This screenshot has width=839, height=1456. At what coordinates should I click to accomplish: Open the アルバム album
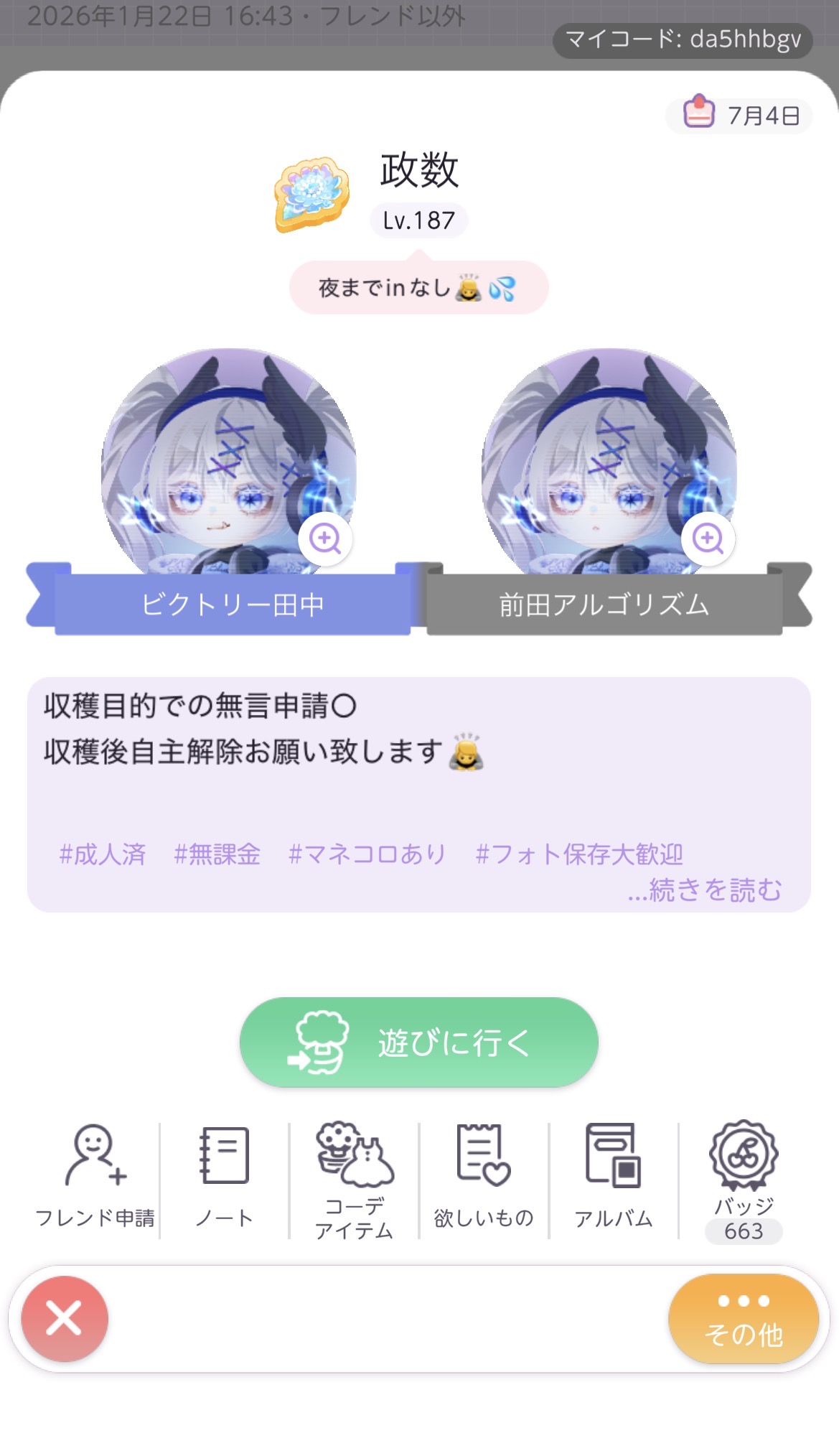click(x=614, y=1177)
